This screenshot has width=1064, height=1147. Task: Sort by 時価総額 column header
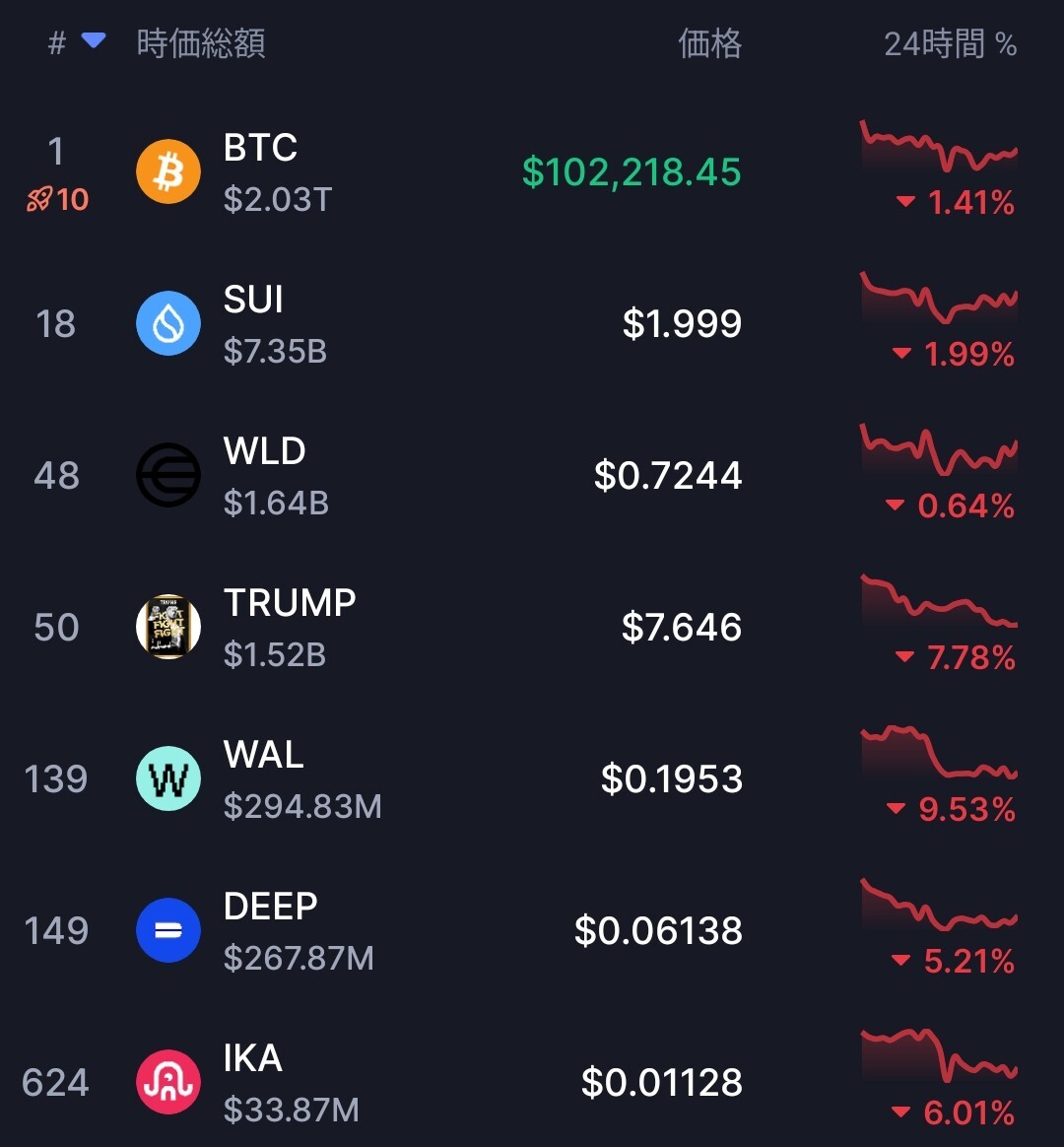(x=201, y=44)
